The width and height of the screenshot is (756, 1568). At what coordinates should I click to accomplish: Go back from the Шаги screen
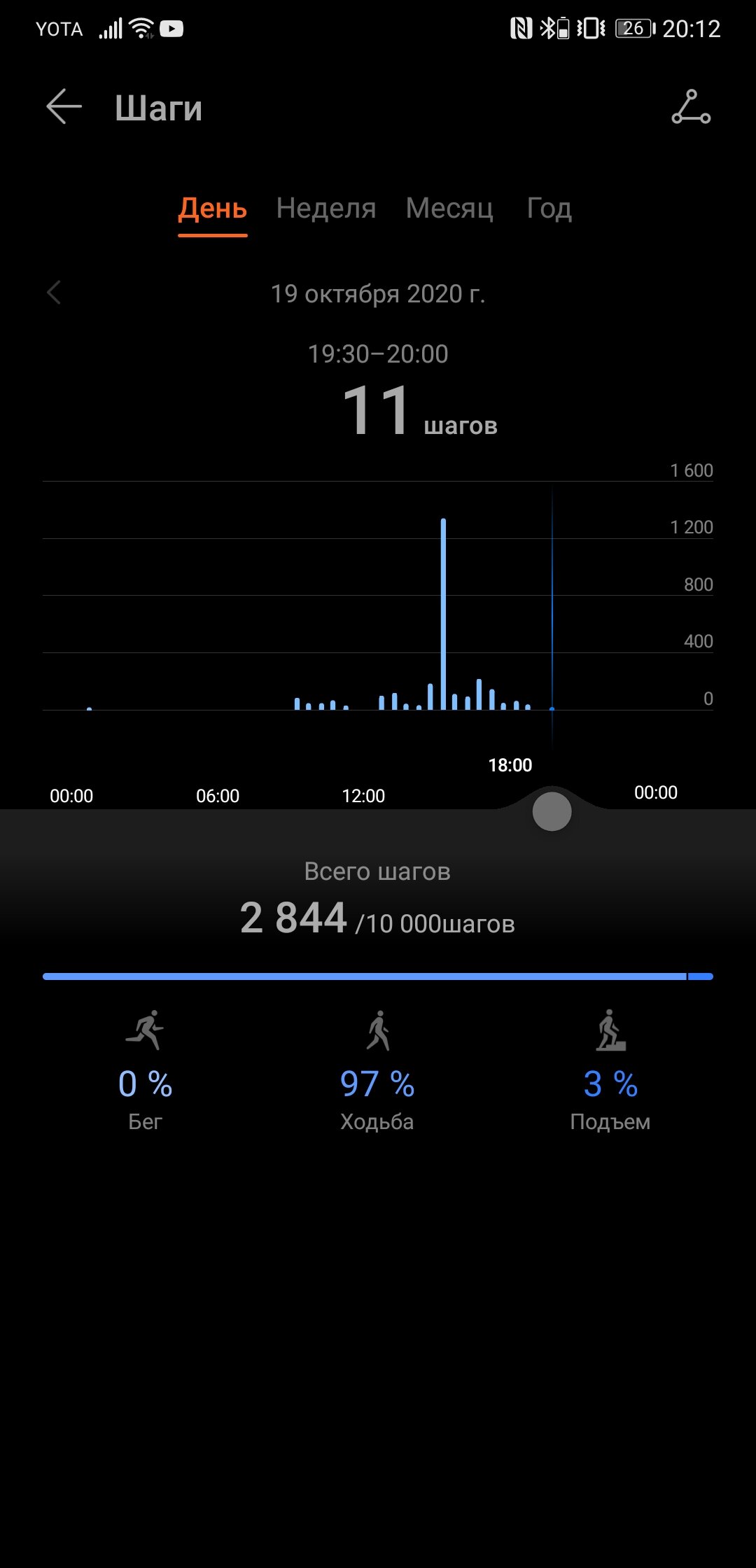[64, 107]
